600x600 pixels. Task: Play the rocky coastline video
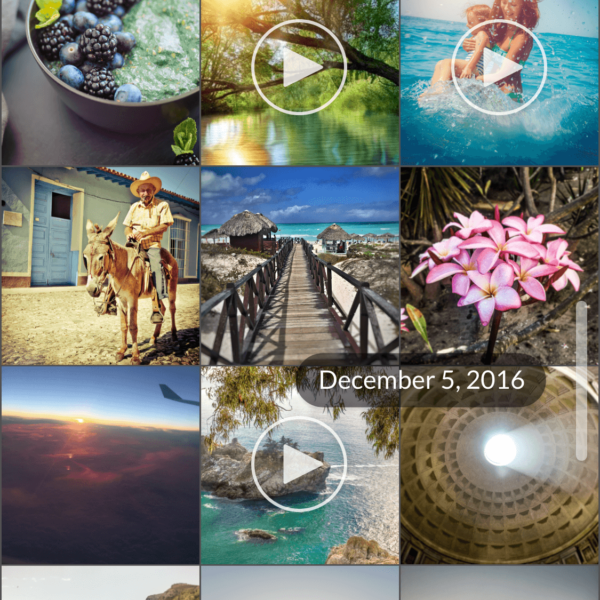pyautogui.click(x=299, y=464)
